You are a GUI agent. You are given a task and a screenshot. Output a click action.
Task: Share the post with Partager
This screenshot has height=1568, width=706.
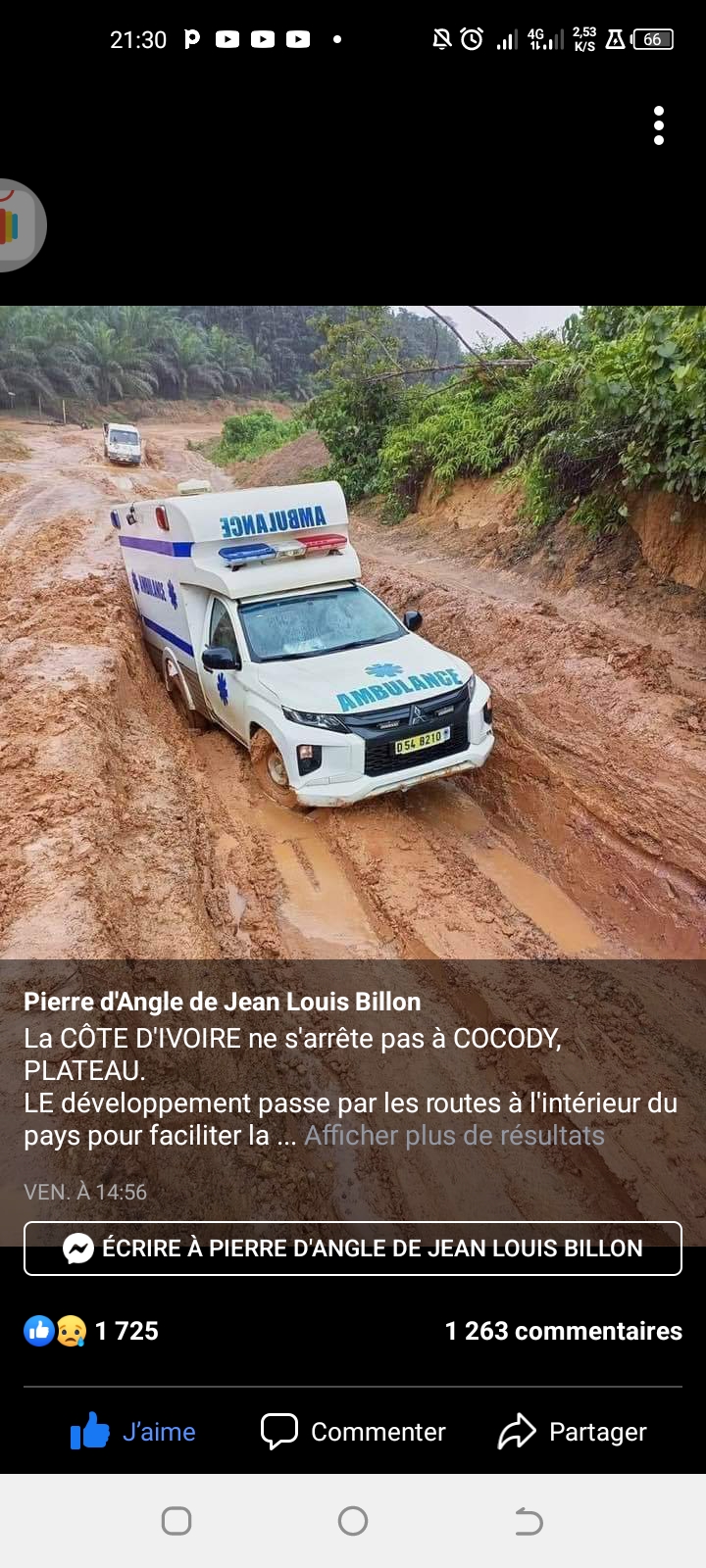[x=573, y=1432]
